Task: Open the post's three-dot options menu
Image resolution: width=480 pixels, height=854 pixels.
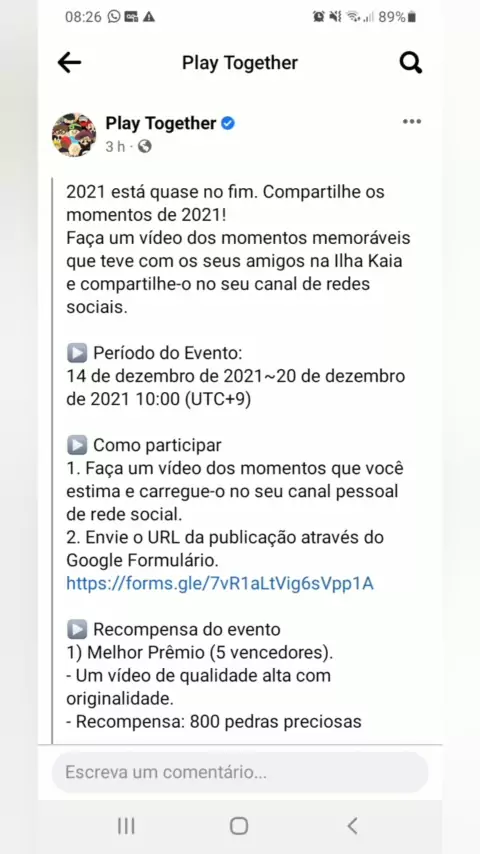Action: 412,121
